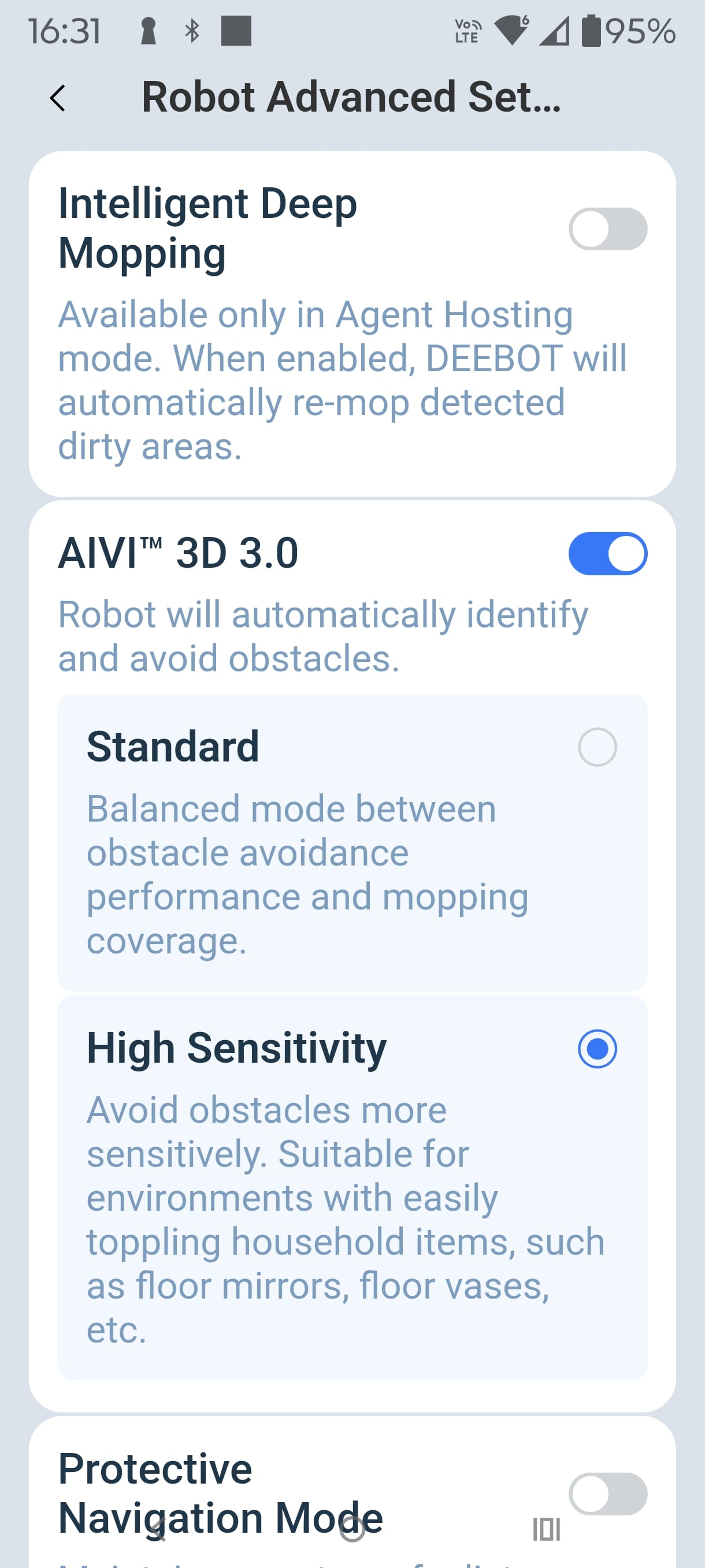
Task: Go back from Robot Advanced Settings
Action: coord(58,98)
